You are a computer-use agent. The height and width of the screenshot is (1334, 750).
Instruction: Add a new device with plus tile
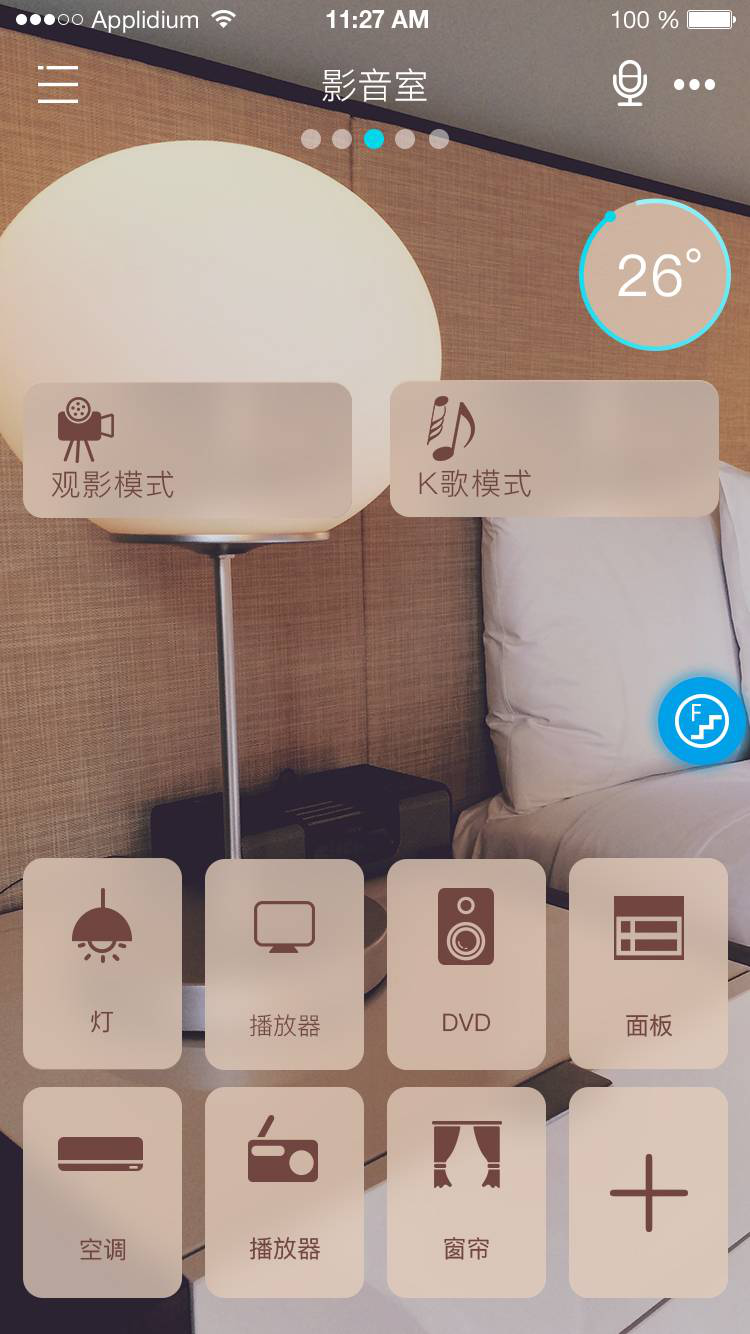648,1192
